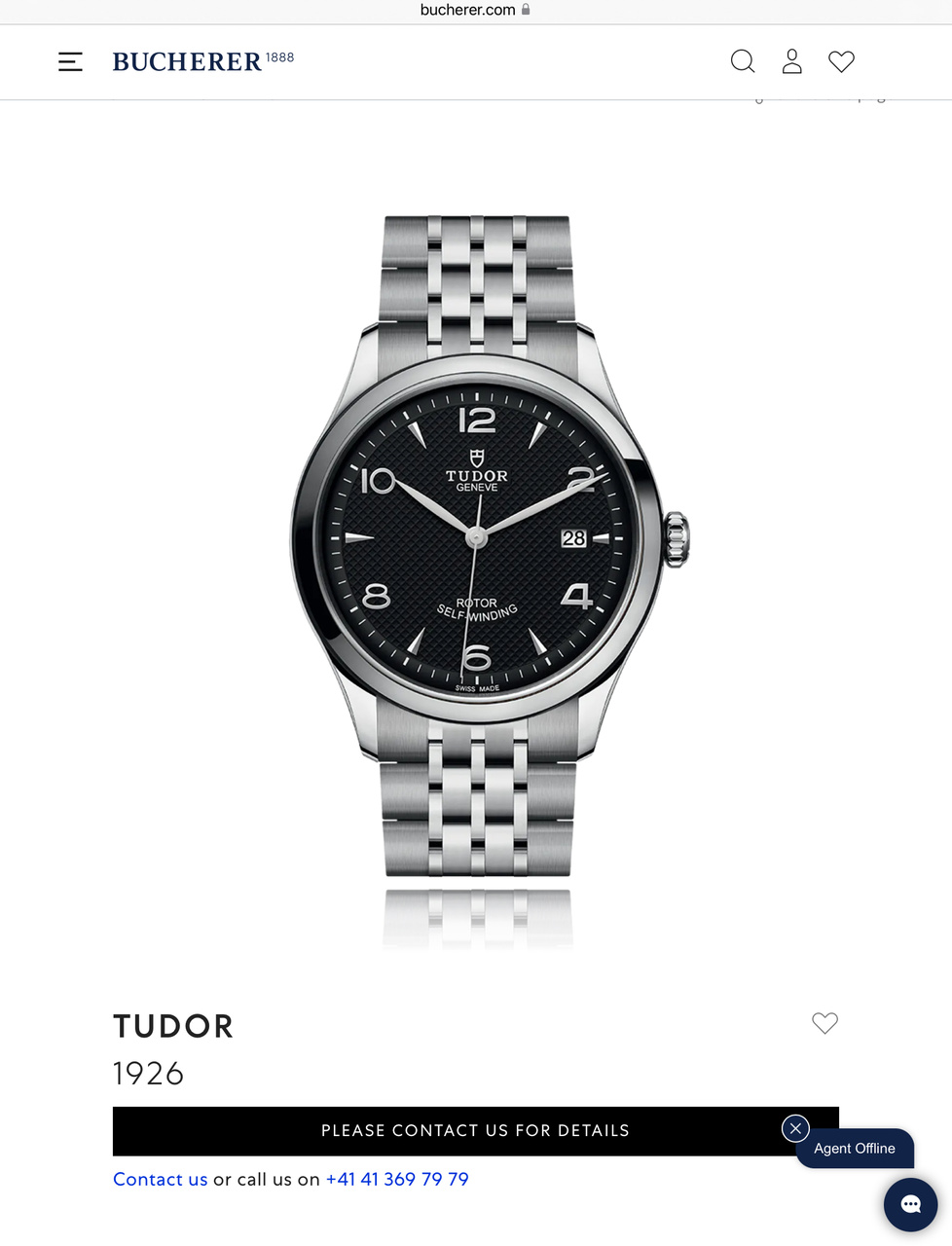Image resolution: width=952 pixels, height=1246 pixels.
Task: Open the live chat widget
Action: pos(910,1204)
